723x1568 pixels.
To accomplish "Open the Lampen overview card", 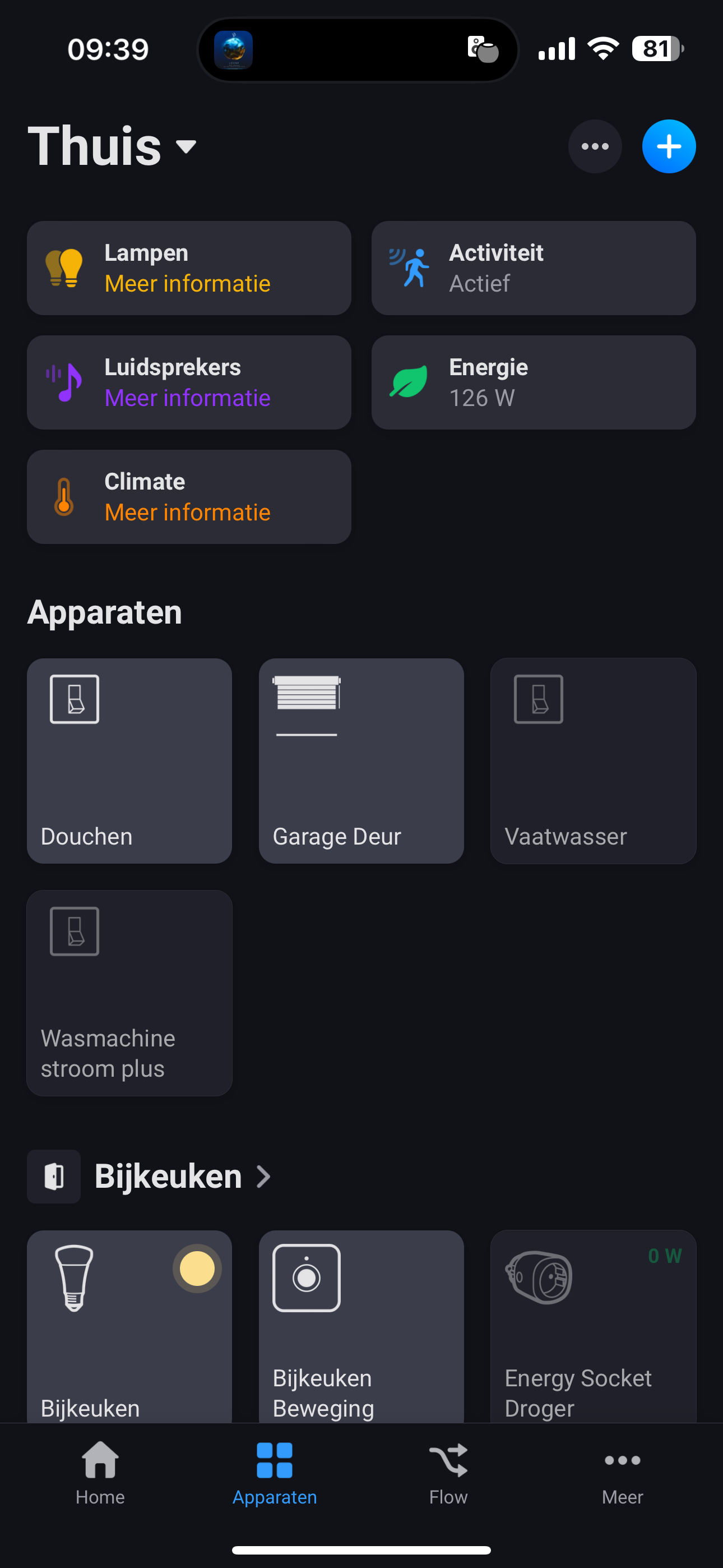I will [x=189, y=268].
